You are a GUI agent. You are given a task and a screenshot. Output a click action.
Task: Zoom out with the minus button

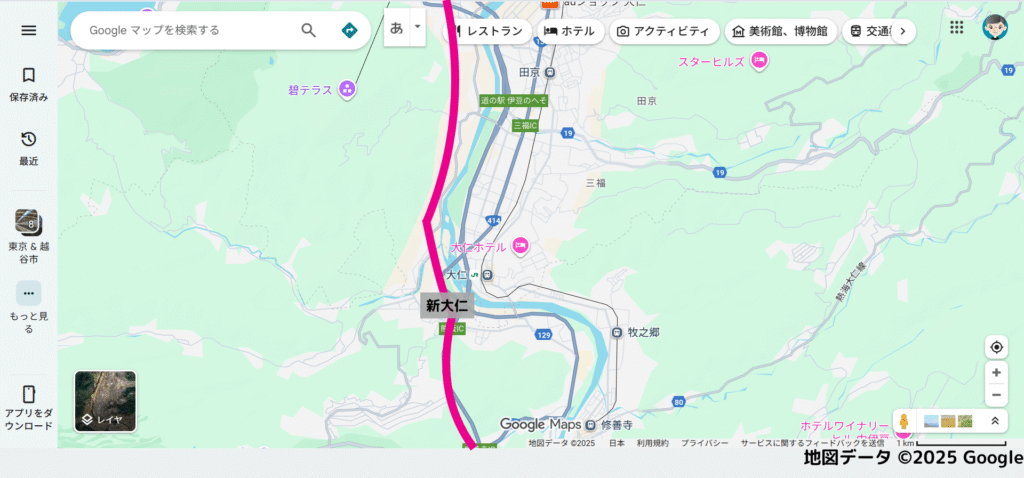click(996, 395)
